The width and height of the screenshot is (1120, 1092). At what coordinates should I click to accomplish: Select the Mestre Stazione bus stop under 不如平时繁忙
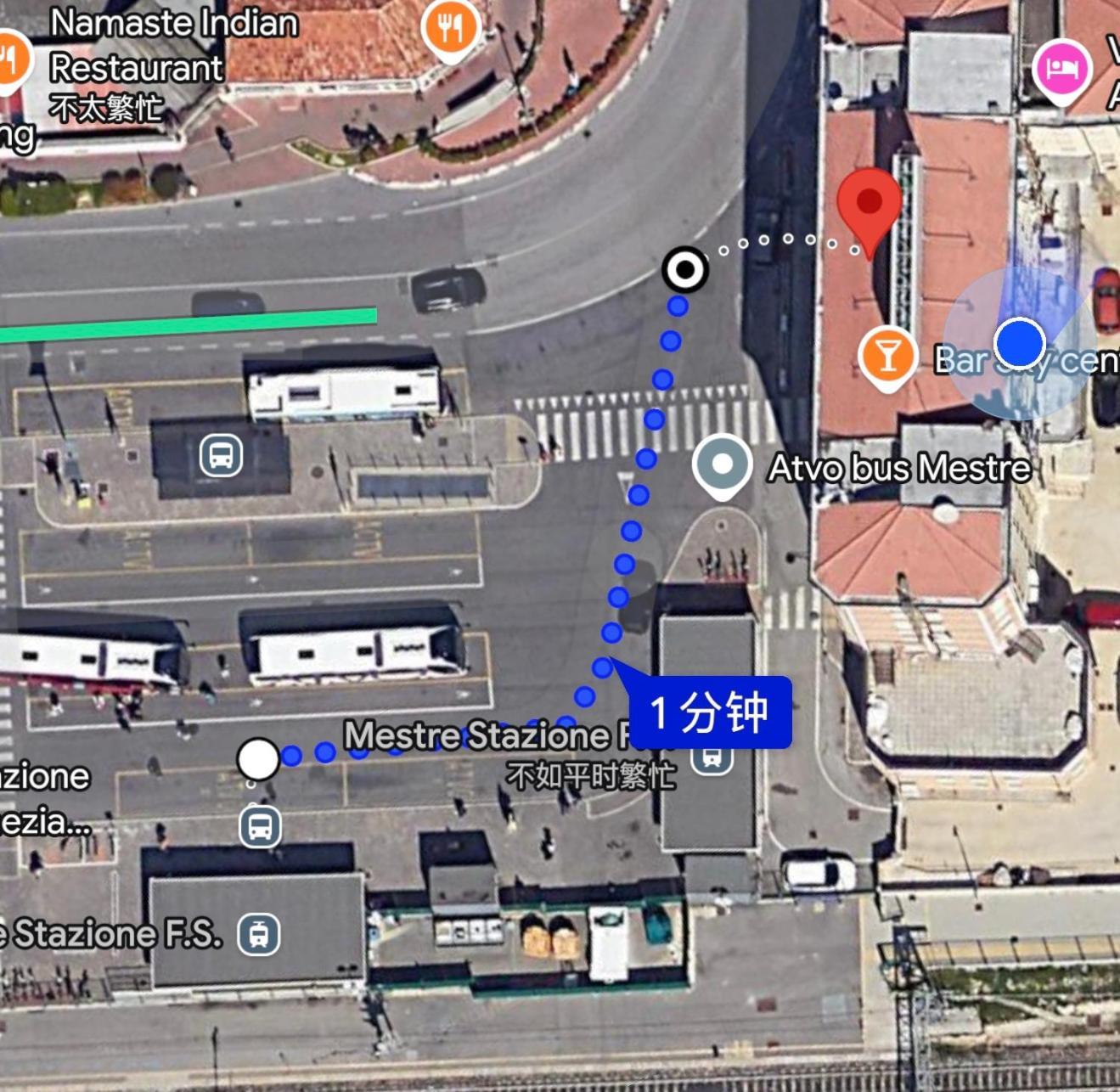tap(712, 758)
